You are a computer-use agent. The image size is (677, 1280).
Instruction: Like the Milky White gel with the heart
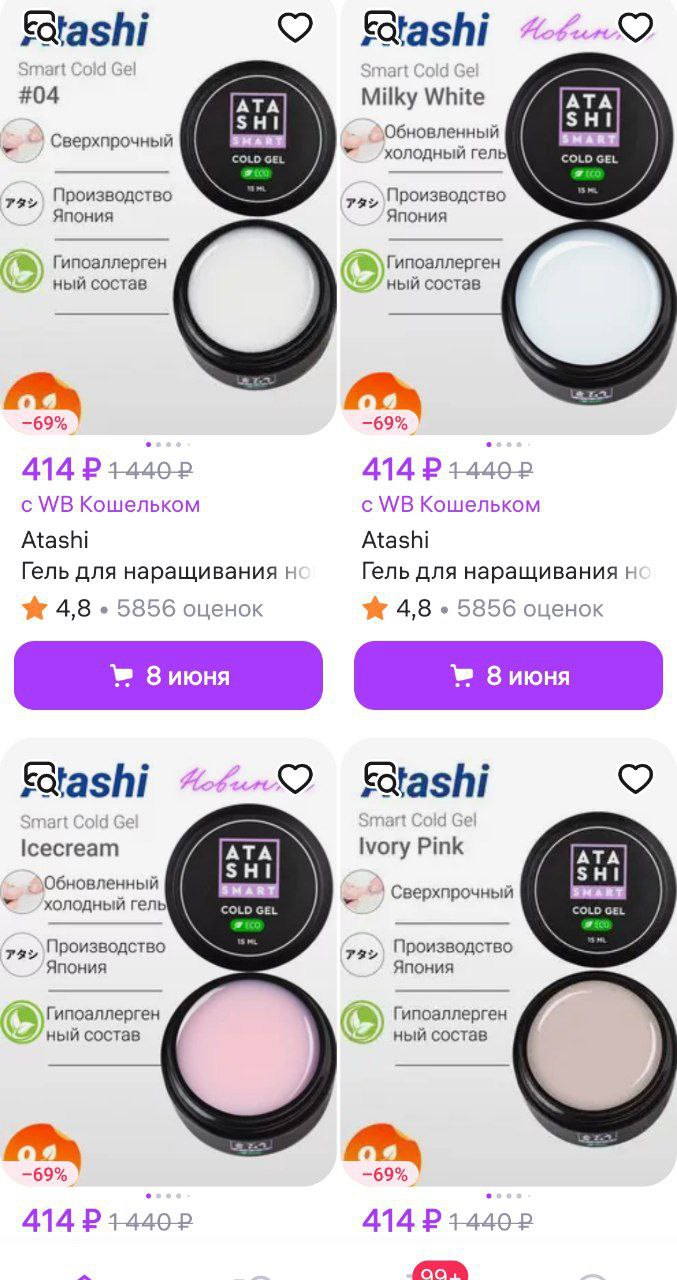(635, 28)
